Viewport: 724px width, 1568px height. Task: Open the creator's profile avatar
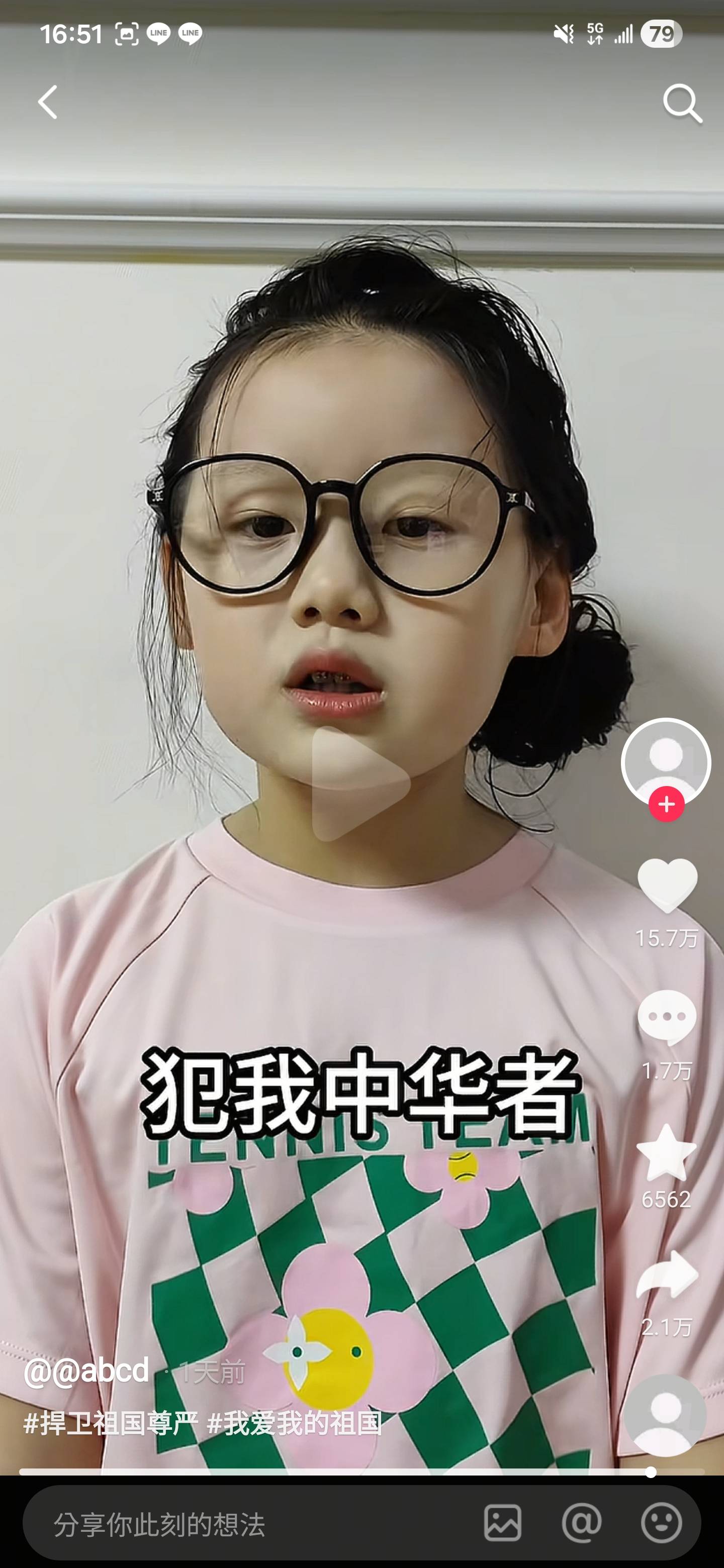click(666, 761)
